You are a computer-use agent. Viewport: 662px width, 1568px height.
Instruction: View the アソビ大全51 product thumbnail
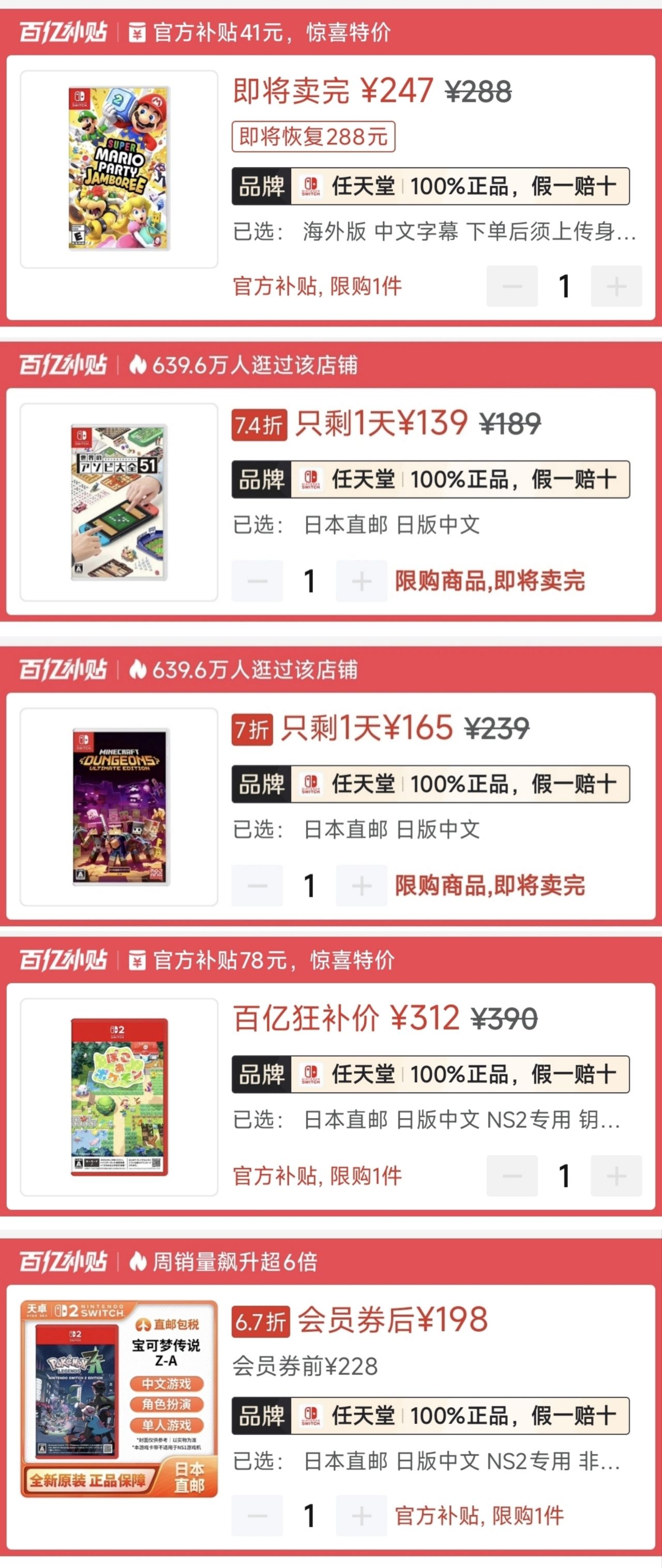(x=119, y=502)
